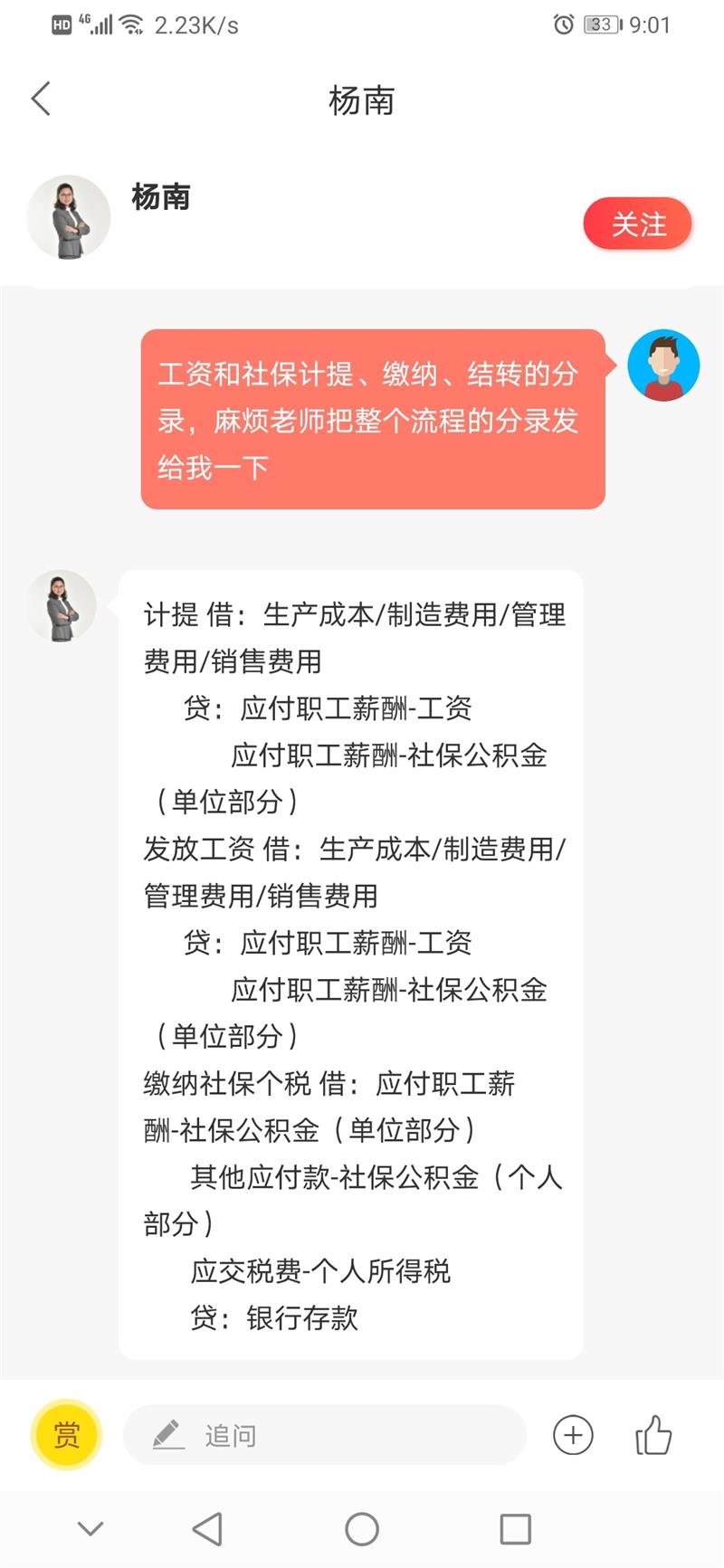724x1568 pixels.
Task: Tap the 追问 follow-up question field
Action: (324, 1435)
